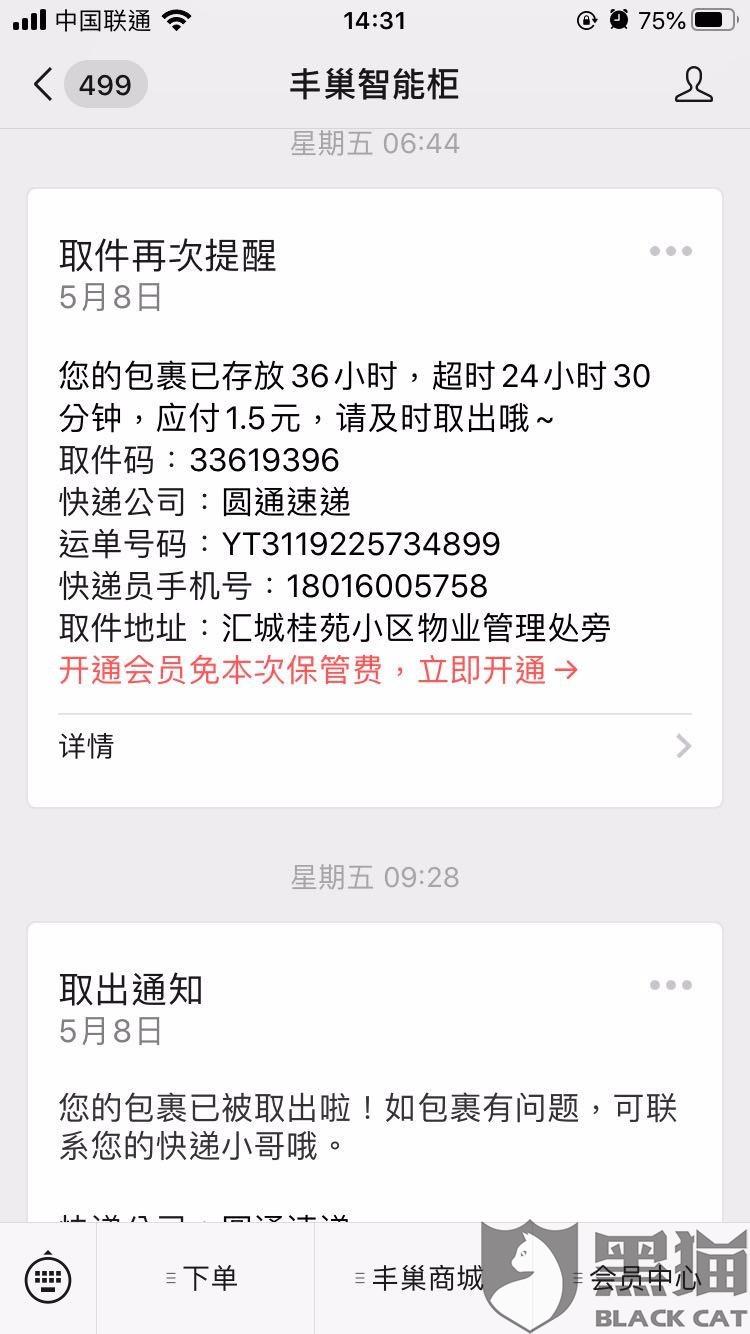Viewport: 750px width, 1334px height.
Task: Open the 取出通知 message card
Action: click(x=375, y=1072)
